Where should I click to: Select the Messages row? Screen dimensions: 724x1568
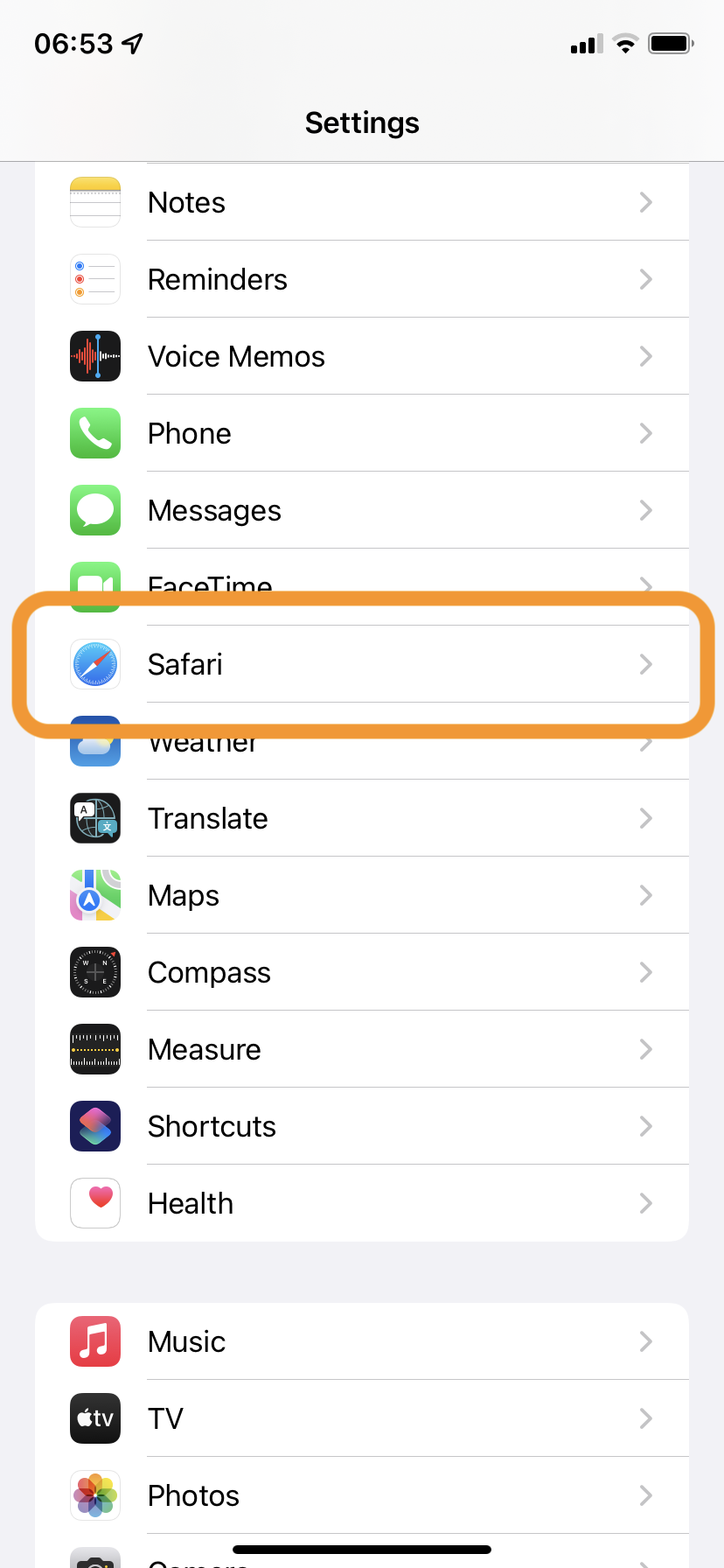coord(362,510)
